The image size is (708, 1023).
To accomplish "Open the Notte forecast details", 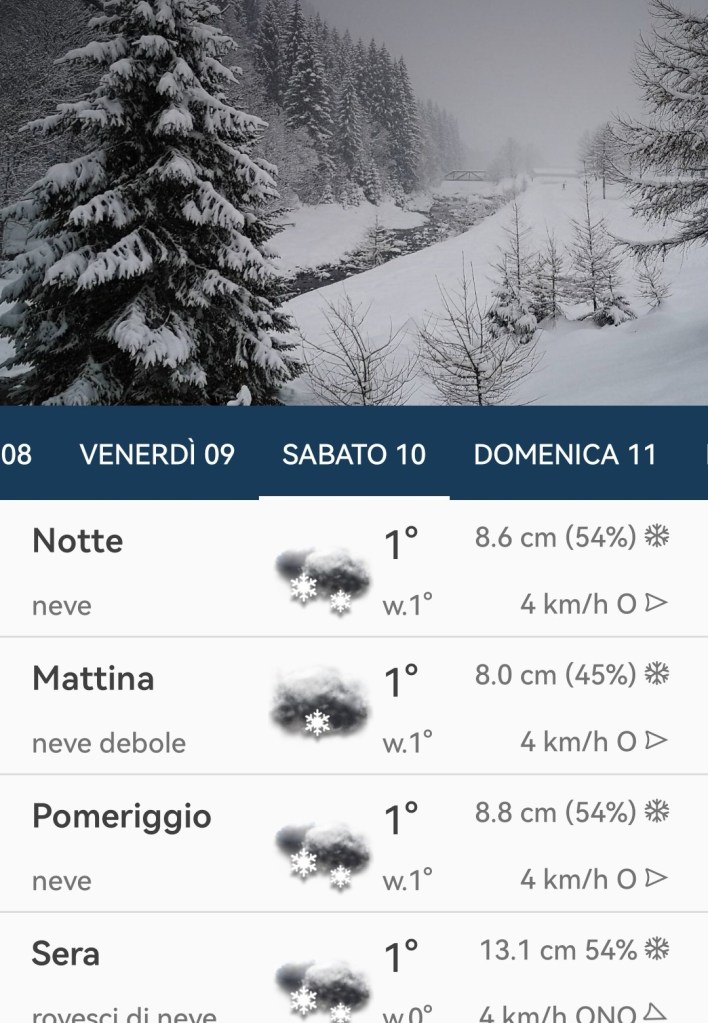I will pos(354,570).
